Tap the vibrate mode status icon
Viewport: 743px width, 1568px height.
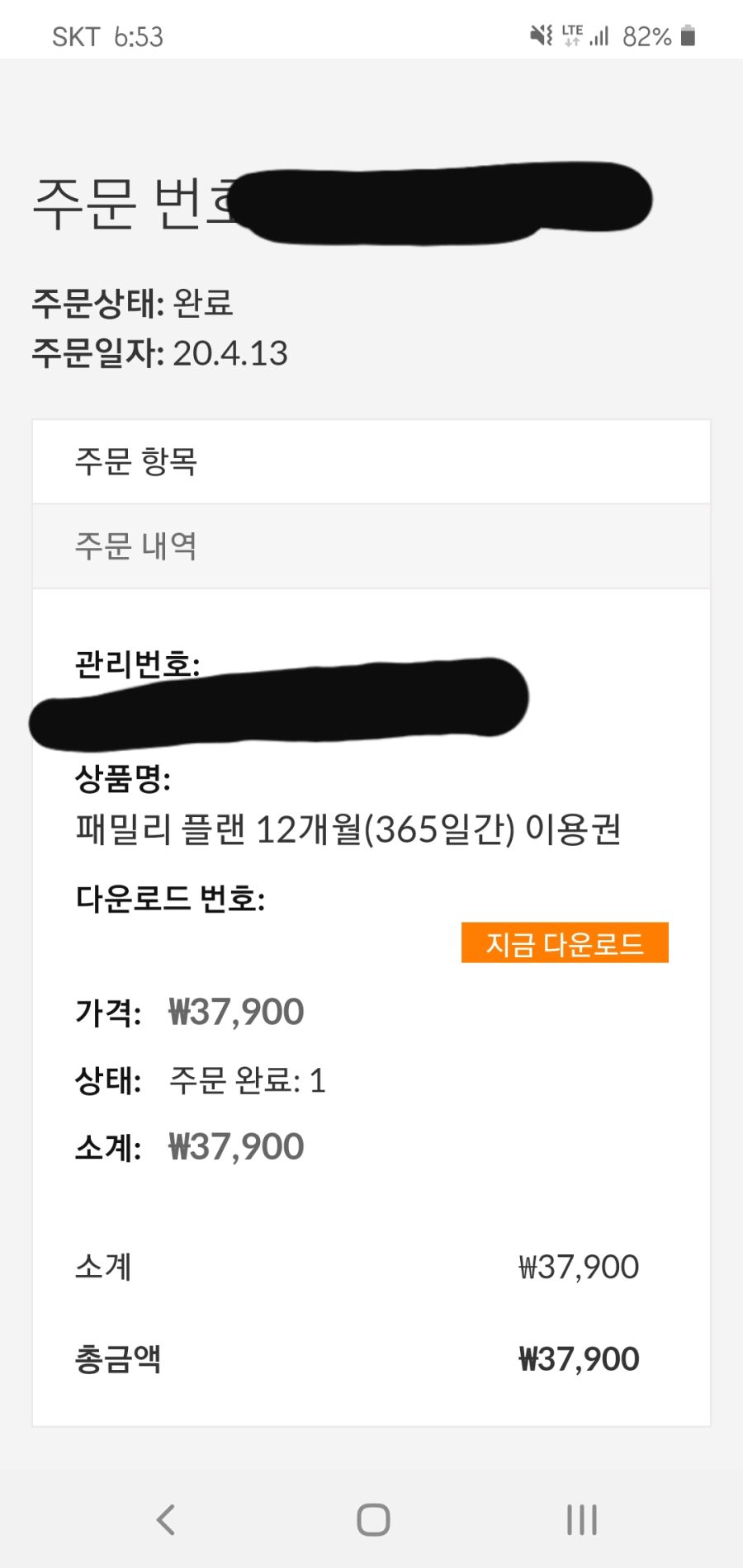[x=541, y=35]
